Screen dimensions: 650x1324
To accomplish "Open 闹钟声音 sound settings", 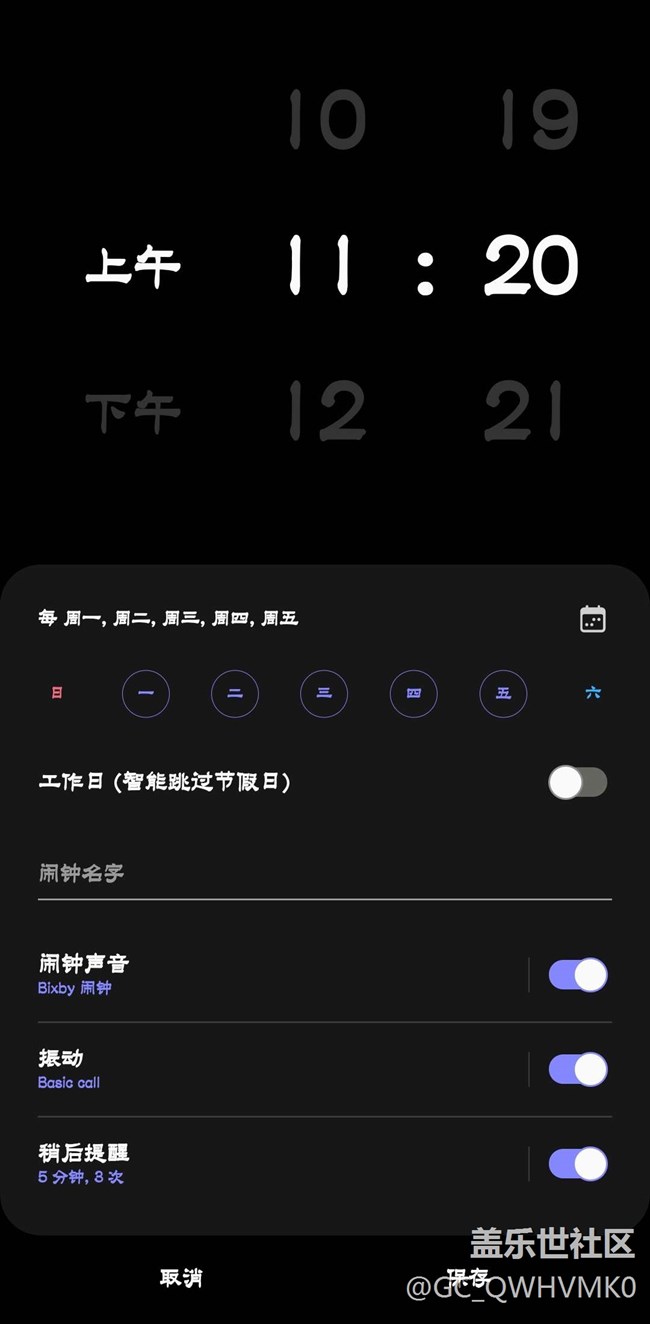I will tap(270, 974).
